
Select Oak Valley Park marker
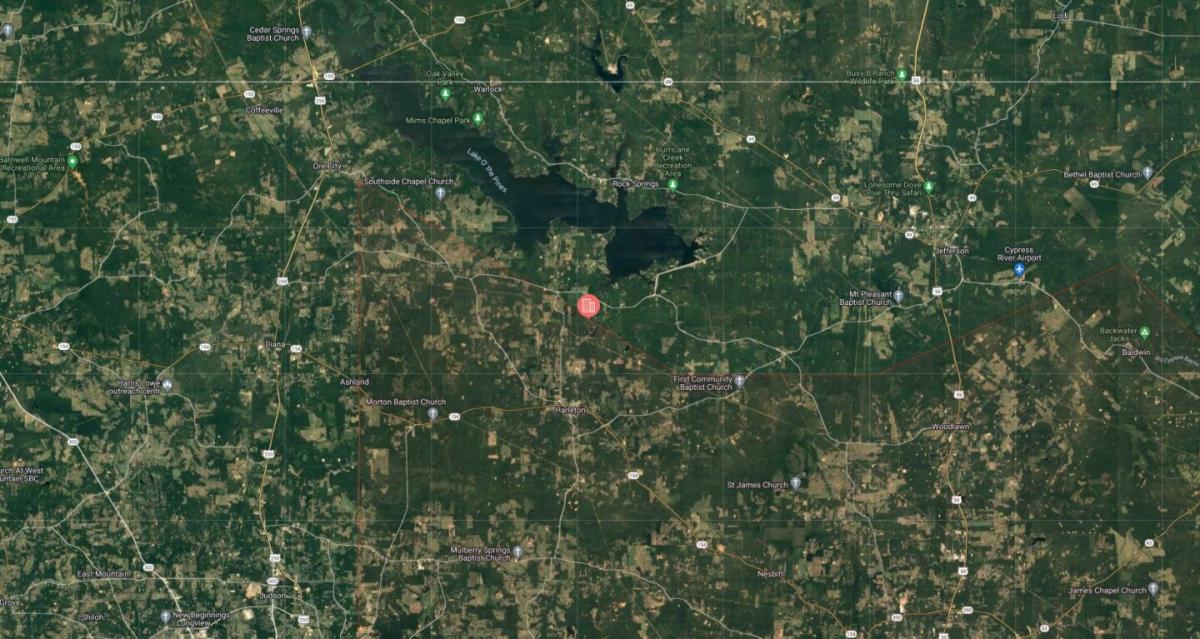[x=445, y=93]
